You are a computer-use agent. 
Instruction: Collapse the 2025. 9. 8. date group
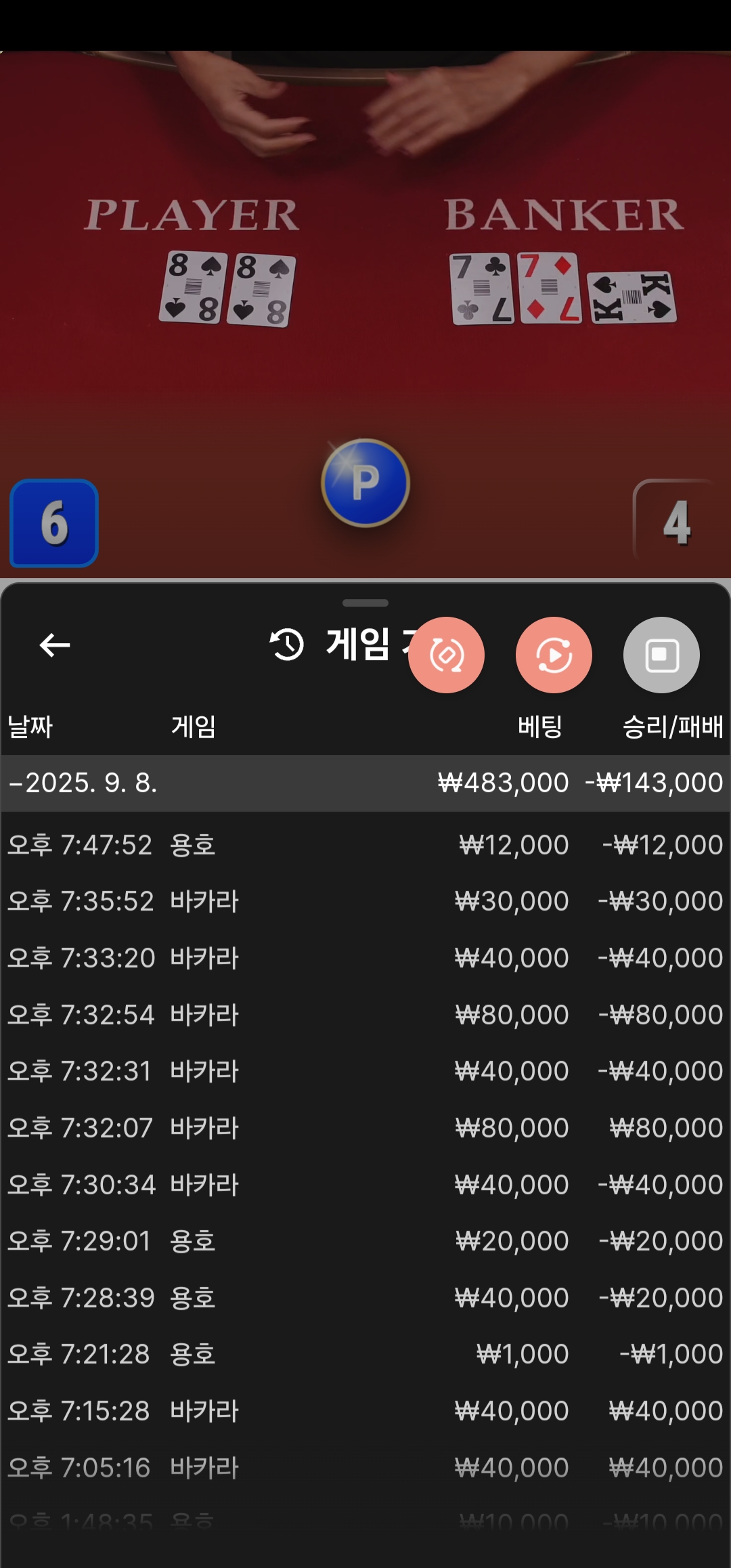coord(83,783)
